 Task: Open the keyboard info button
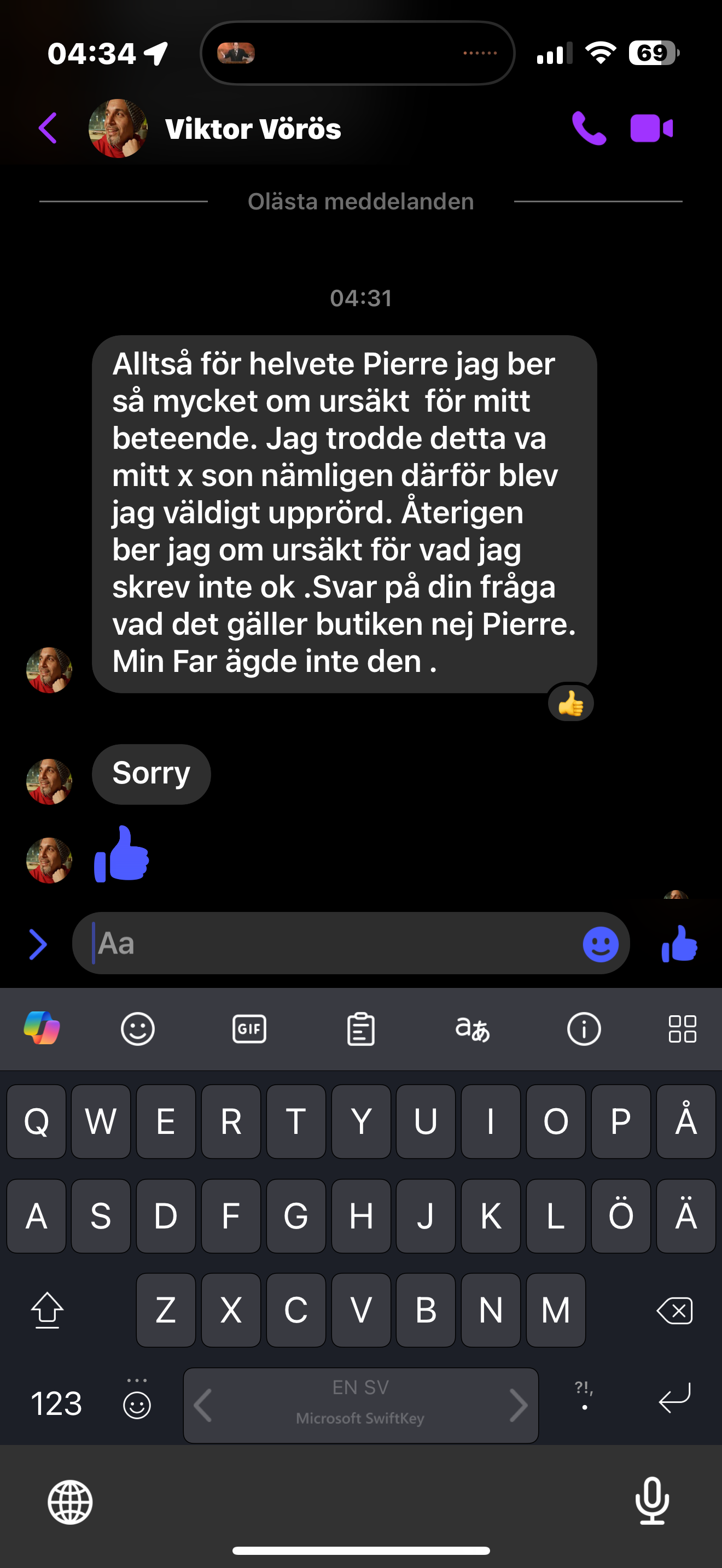click(584, 1029)
